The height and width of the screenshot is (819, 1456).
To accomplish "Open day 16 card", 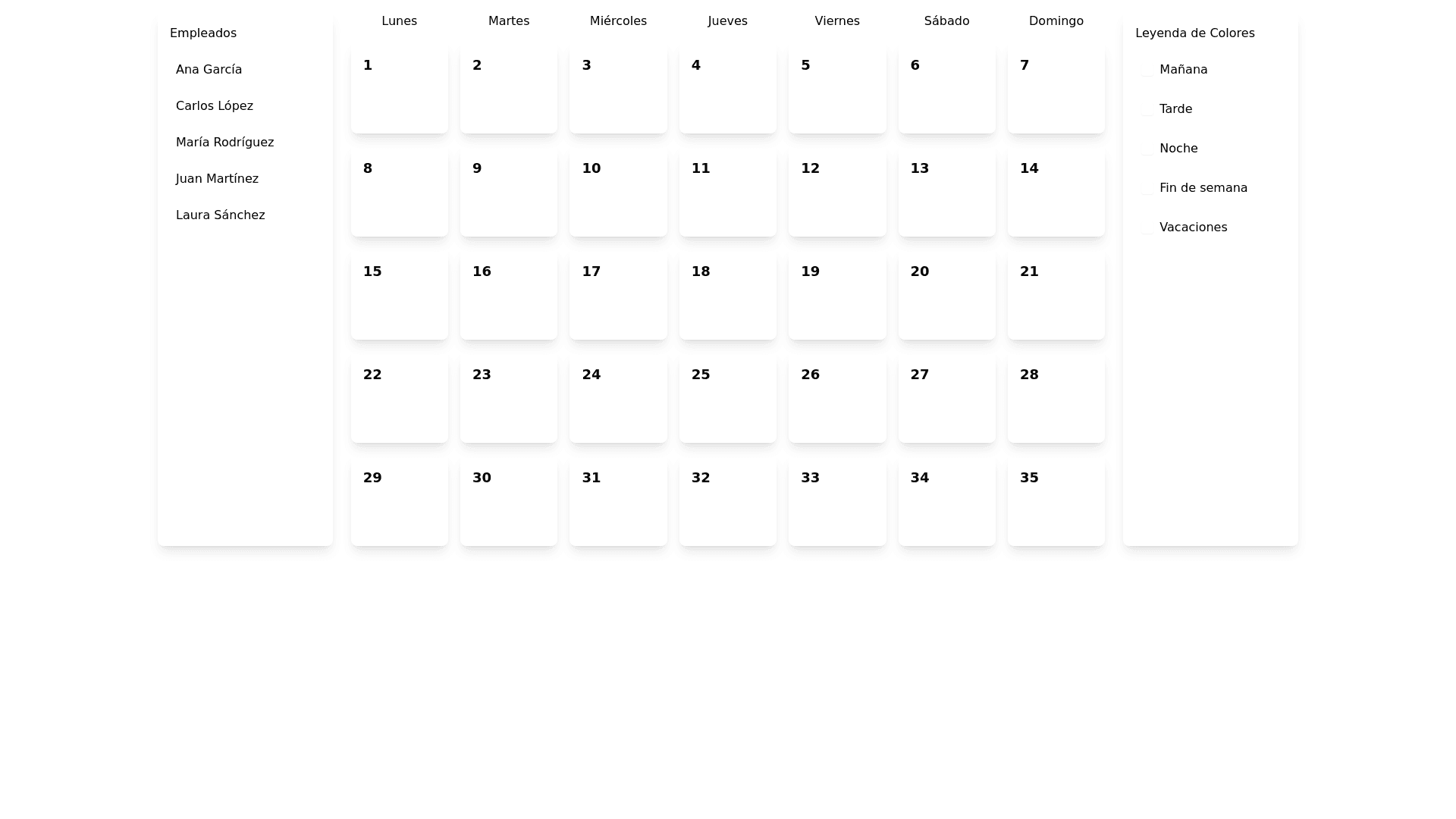I will coord(508,296).
